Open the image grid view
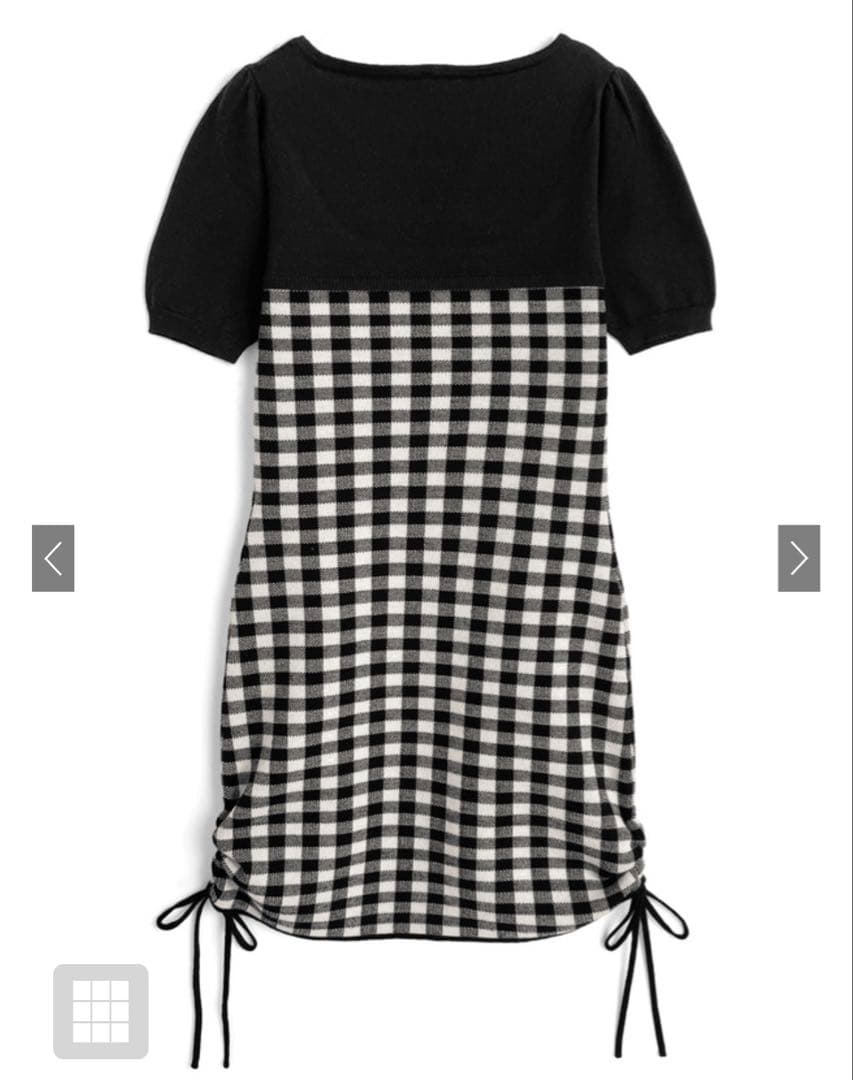Image resolution: width=853 pixels, height=1080 pixels. tap(101, 1011)
